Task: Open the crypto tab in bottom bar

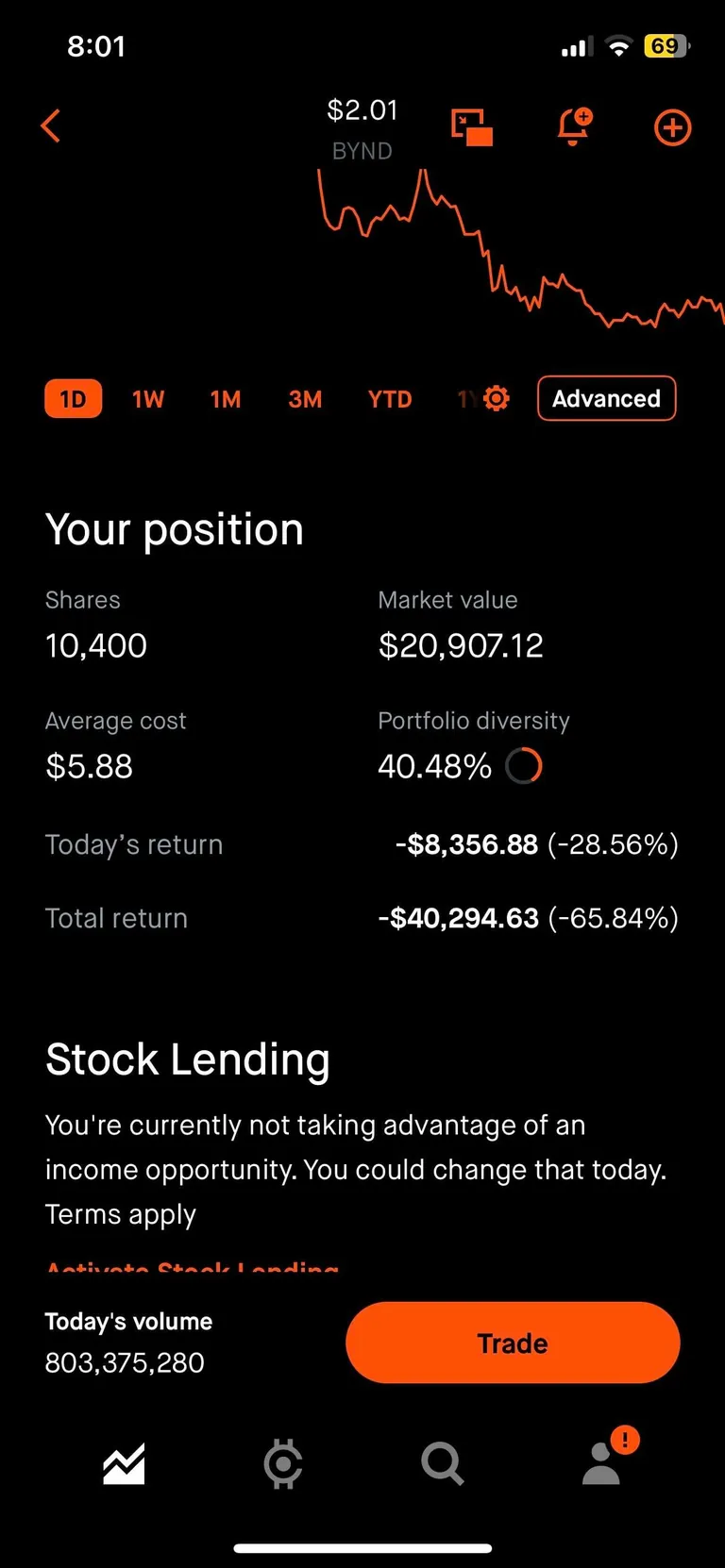Action: 283,1463
